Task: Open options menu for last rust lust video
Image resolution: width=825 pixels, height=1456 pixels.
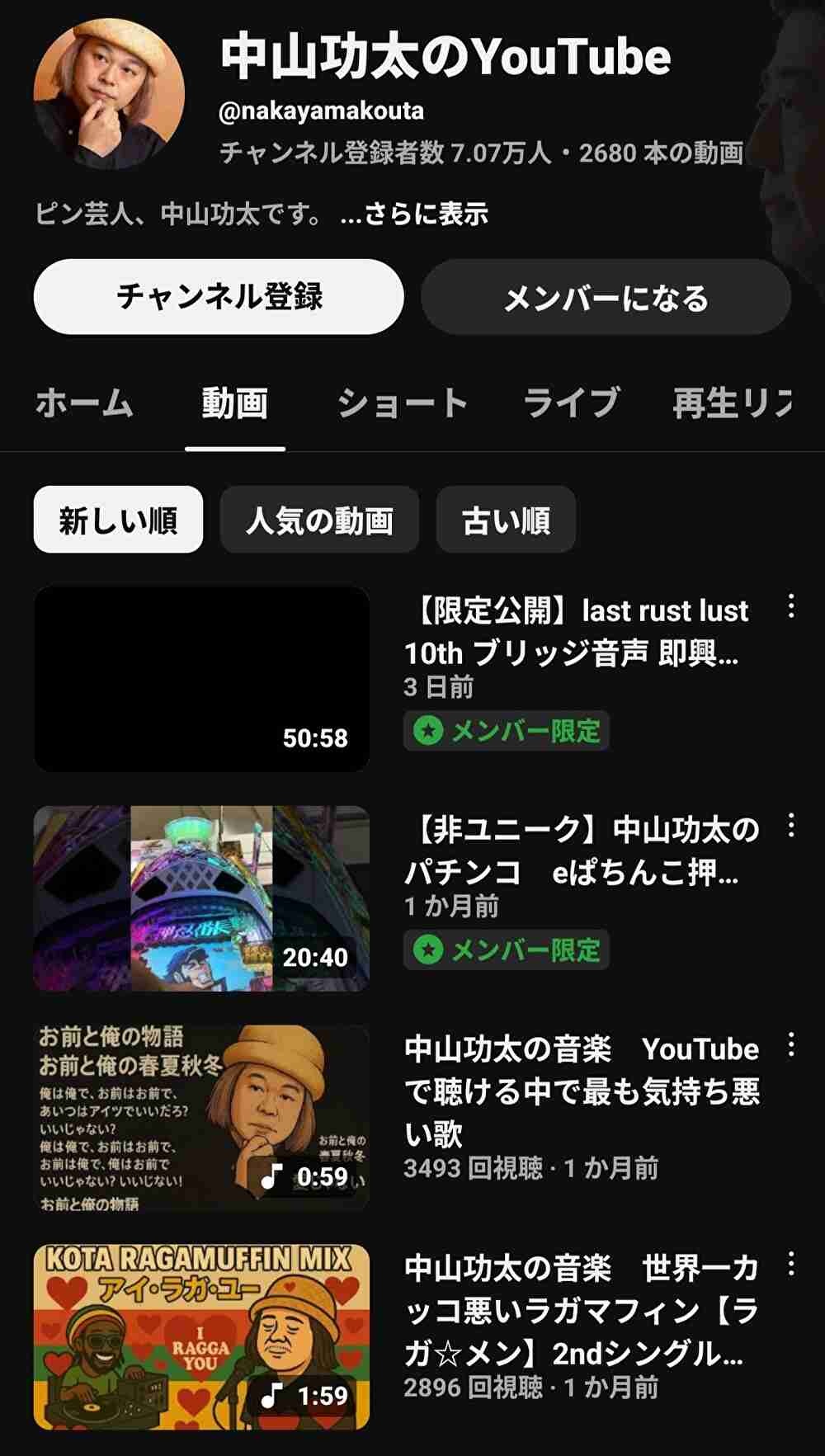Action: tap(791, 606)
